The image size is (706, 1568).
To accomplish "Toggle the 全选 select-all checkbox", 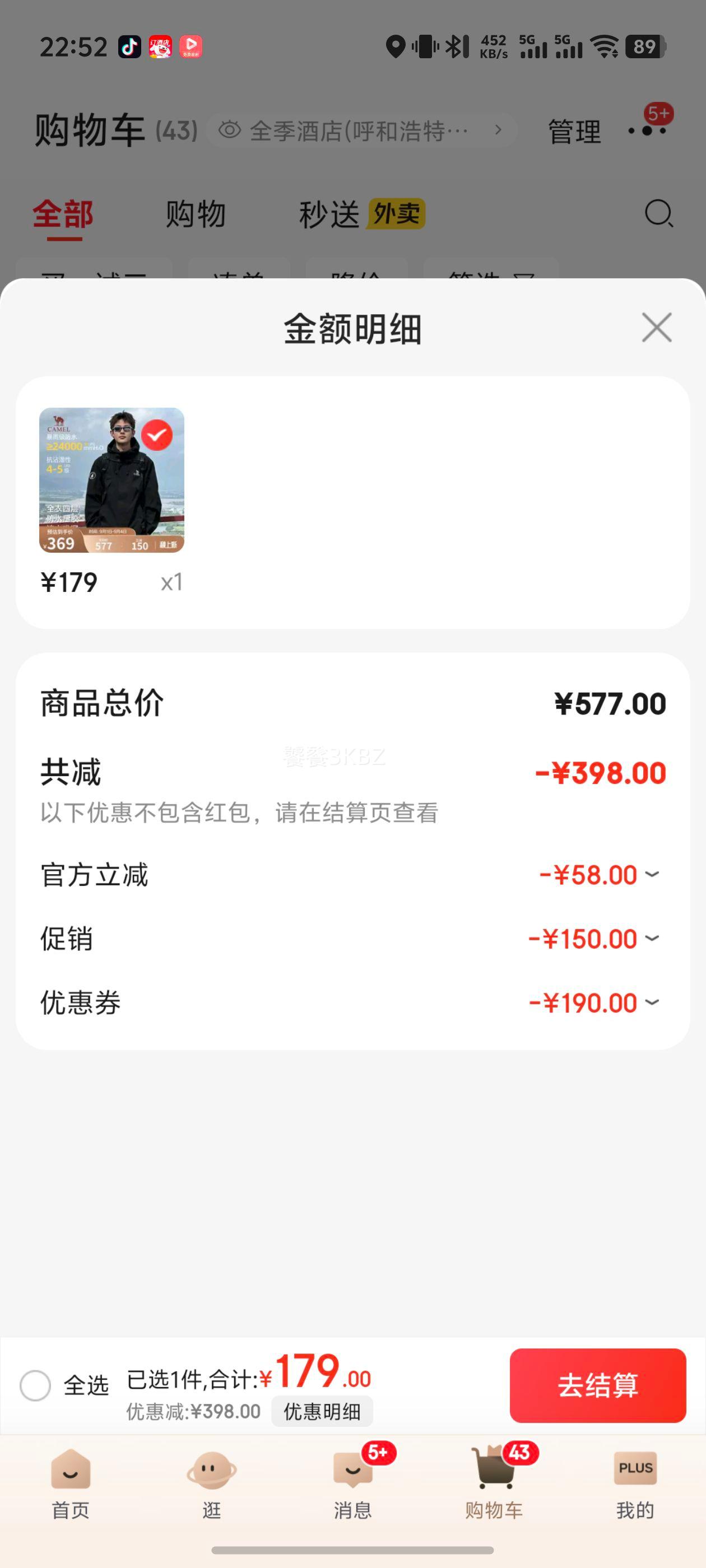I will (x=35, y=1386).
